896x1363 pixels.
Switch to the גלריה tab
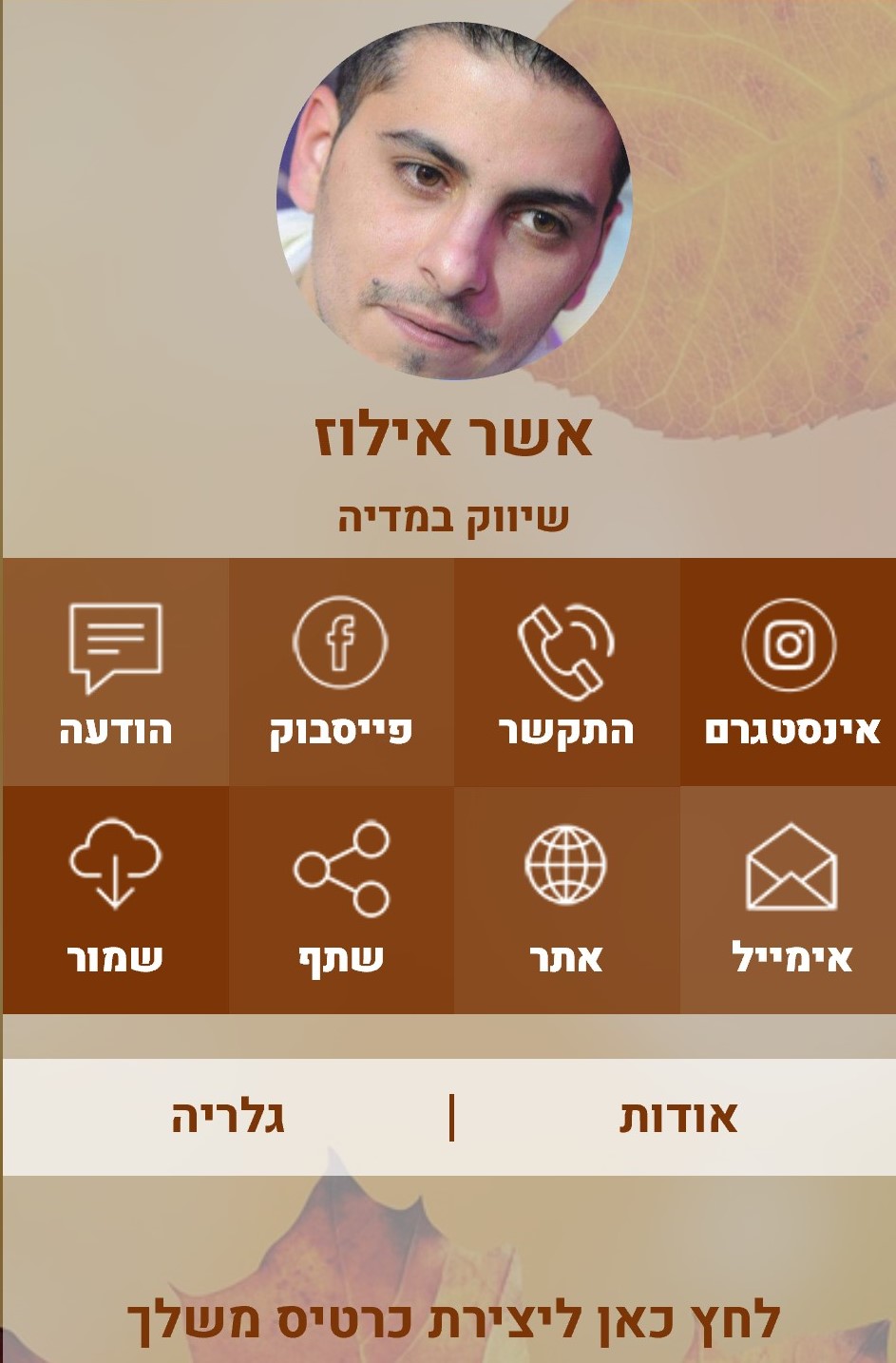coord(228,1117)
